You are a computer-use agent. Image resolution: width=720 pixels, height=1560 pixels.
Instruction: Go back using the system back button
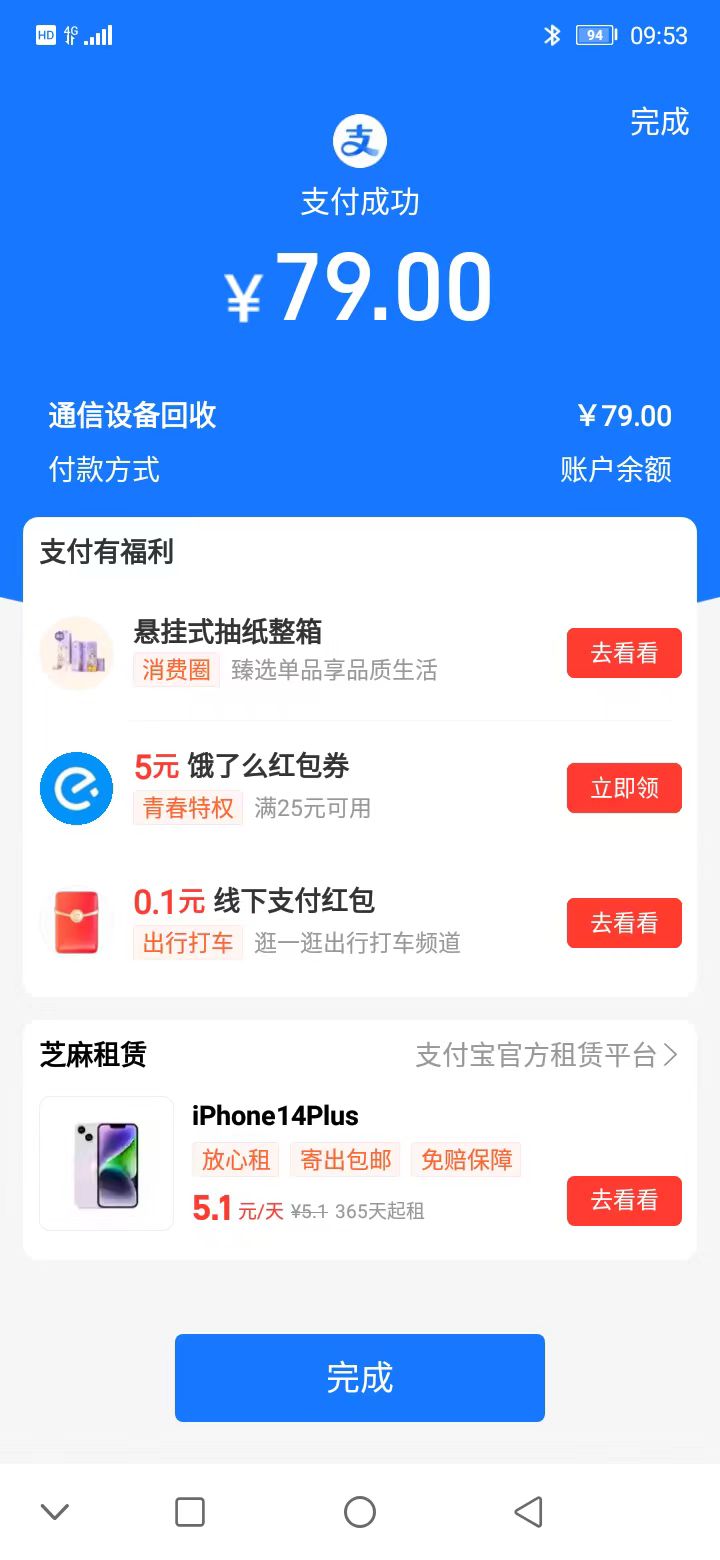528,1512
